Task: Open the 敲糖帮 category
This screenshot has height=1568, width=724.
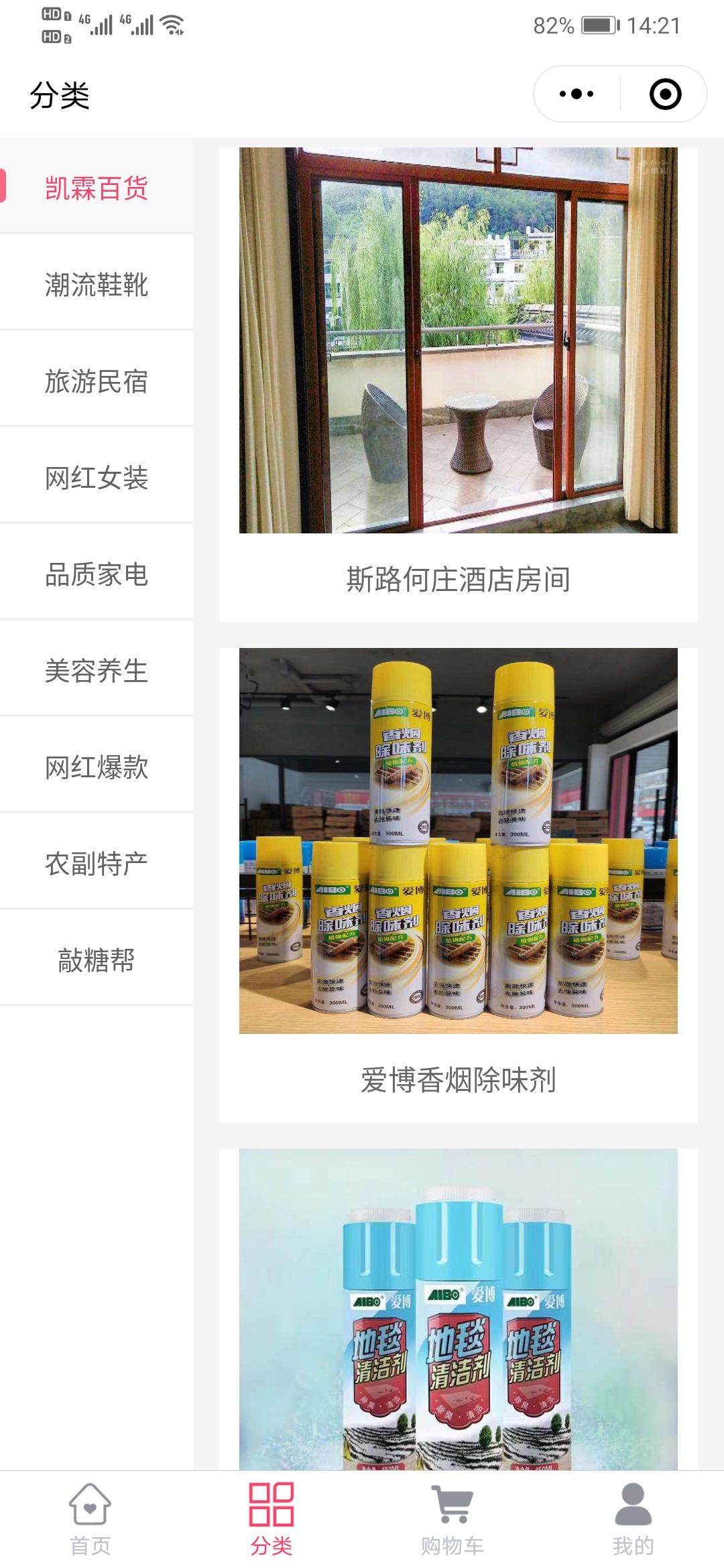Action: click(x=97, y=958)
